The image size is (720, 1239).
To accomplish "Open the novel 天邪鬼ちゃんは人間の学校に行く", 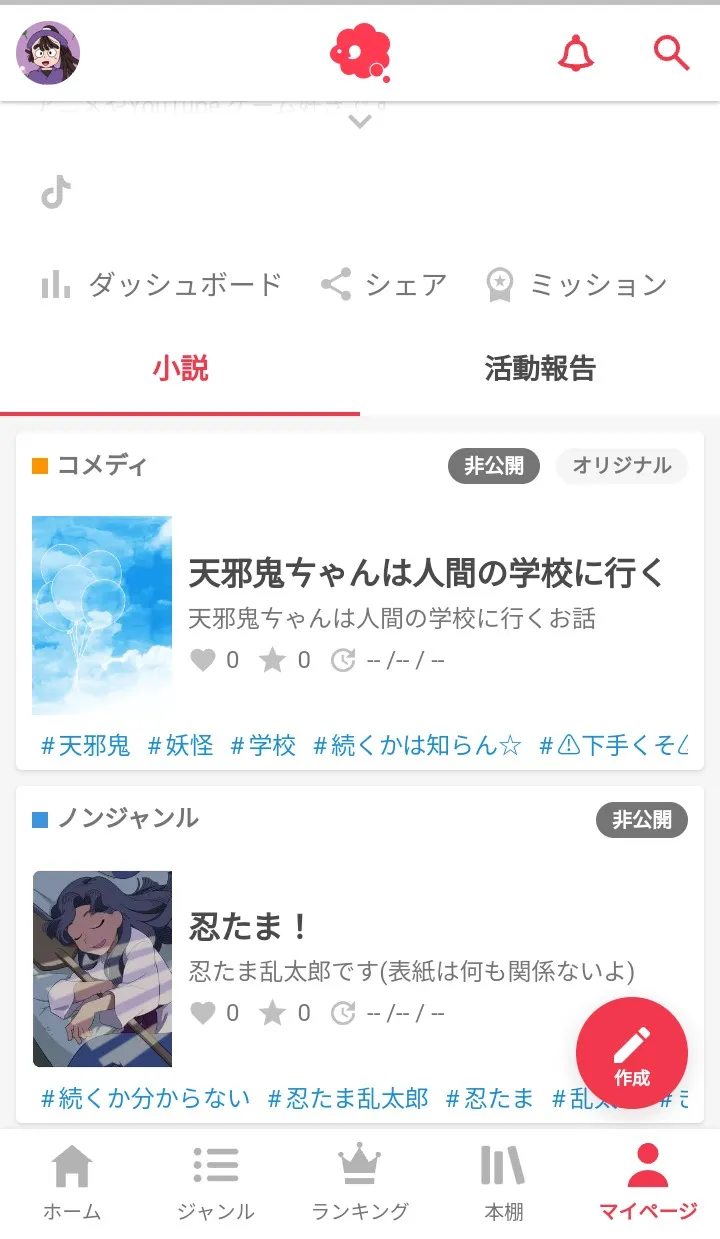I will 427,574.
